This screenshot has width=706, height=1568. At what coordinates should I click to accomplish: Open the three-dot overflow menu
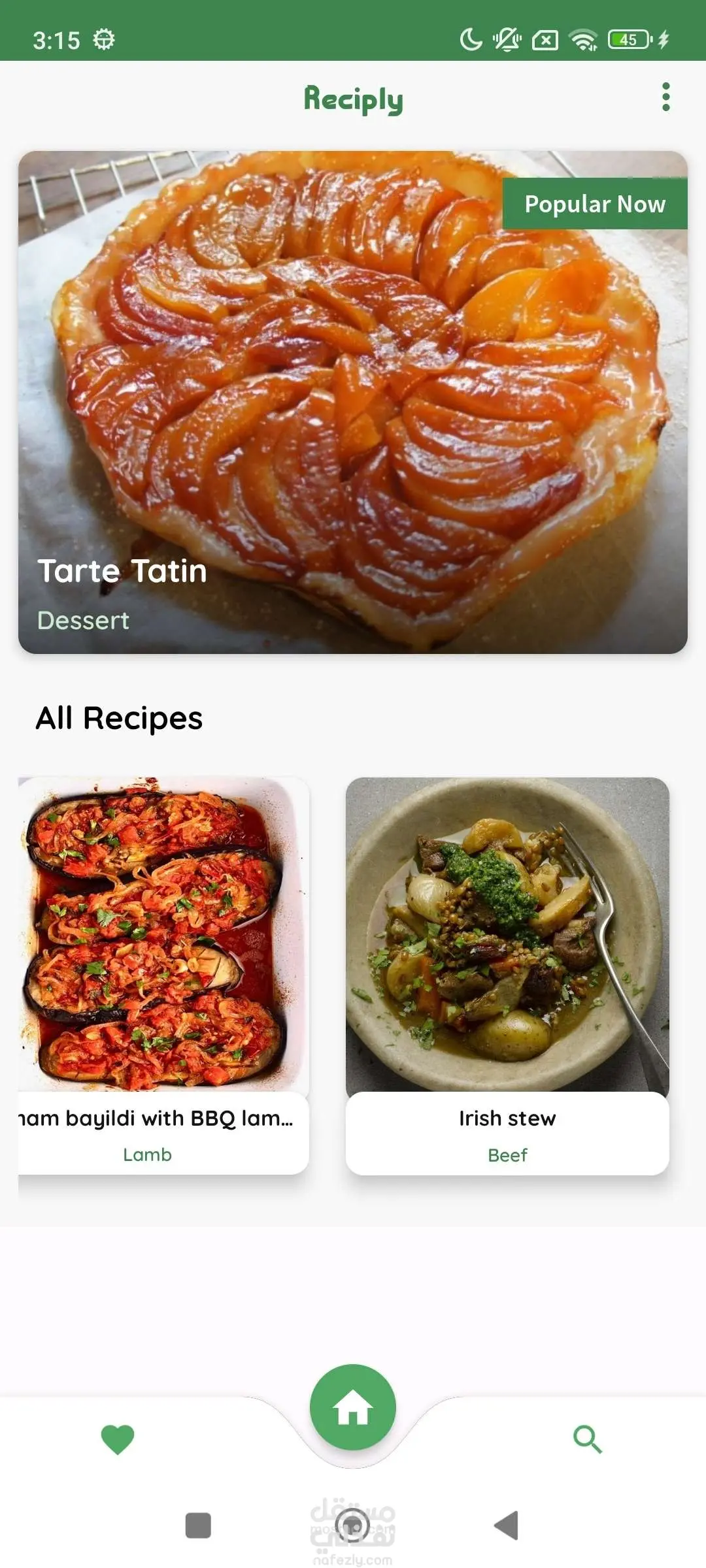(x=665, y=97)
